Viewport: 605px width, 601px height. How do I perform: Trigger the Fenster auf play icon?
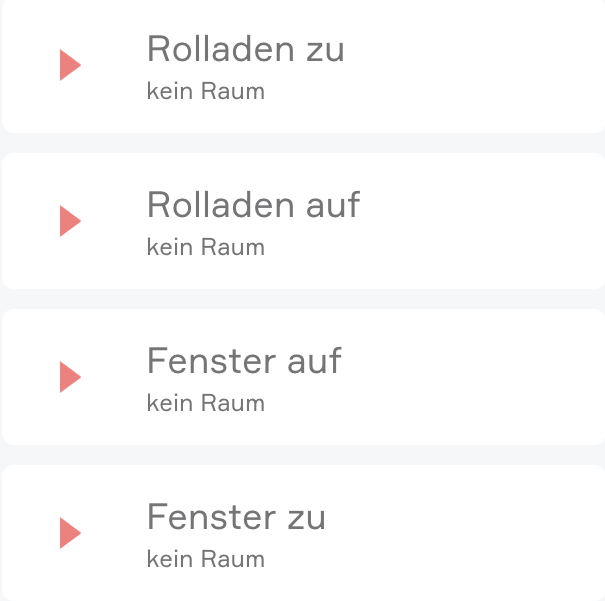click(69, 377)
